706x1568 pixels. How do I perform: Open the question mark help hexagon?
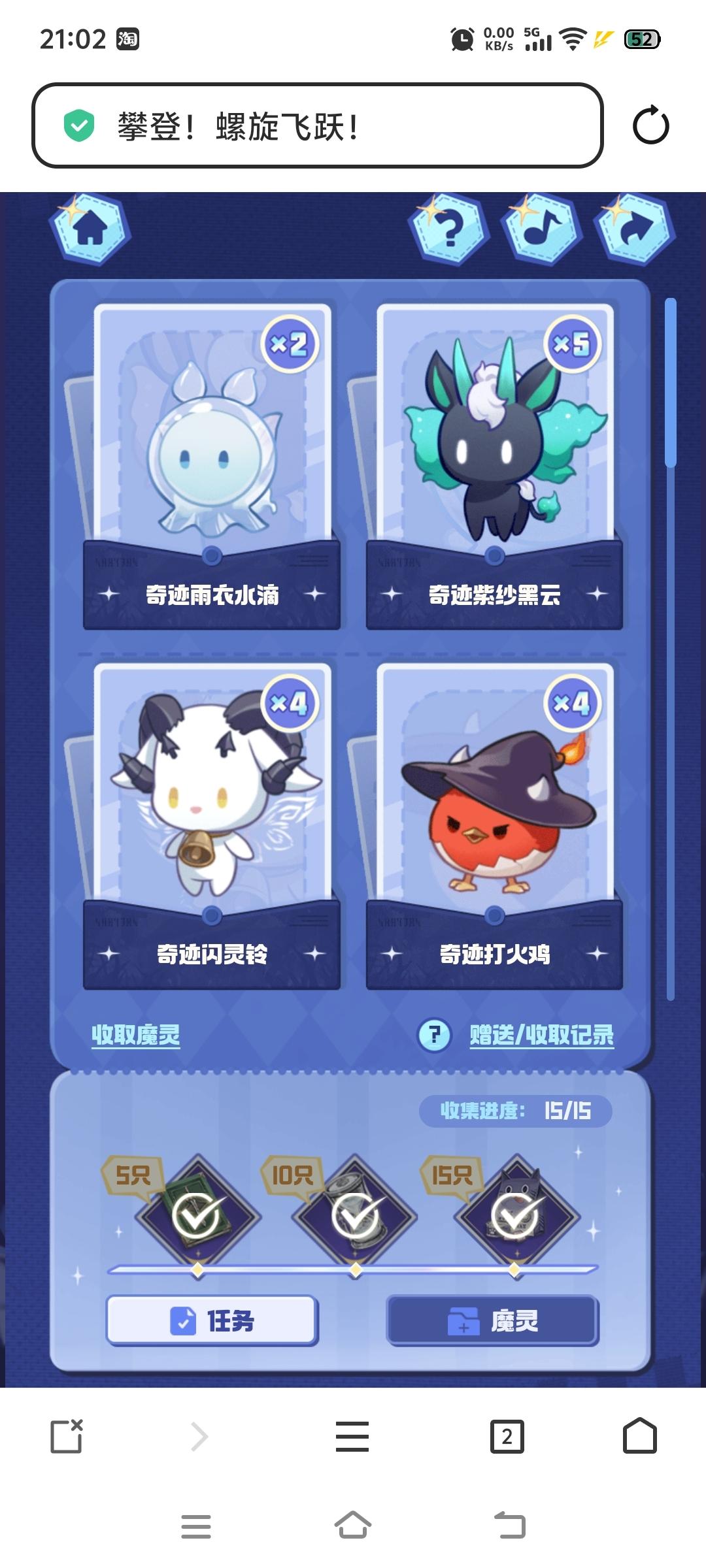pos(449,229)
